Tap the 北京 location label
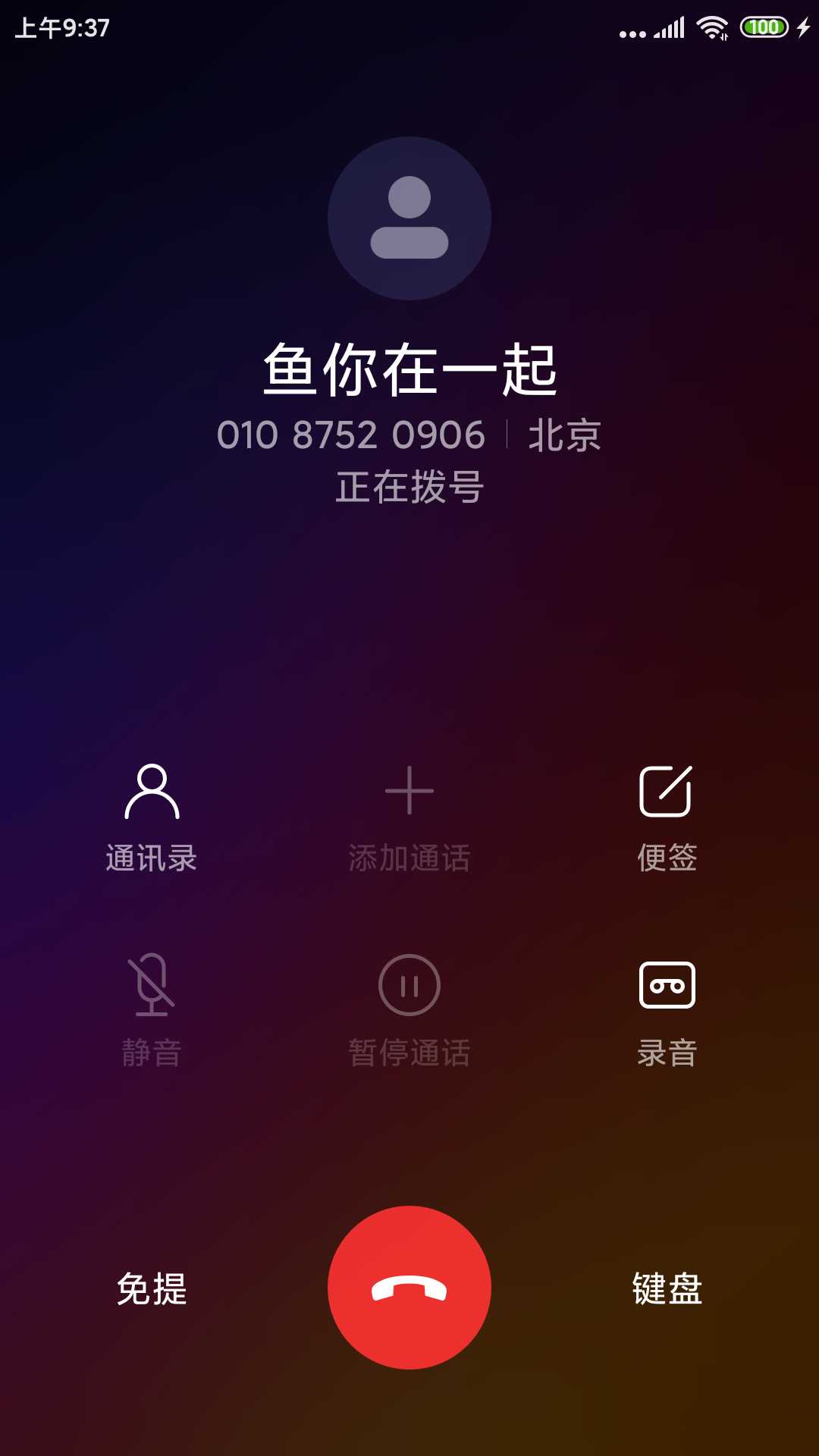Screen dimensions: 819x1456 (564, 435)
